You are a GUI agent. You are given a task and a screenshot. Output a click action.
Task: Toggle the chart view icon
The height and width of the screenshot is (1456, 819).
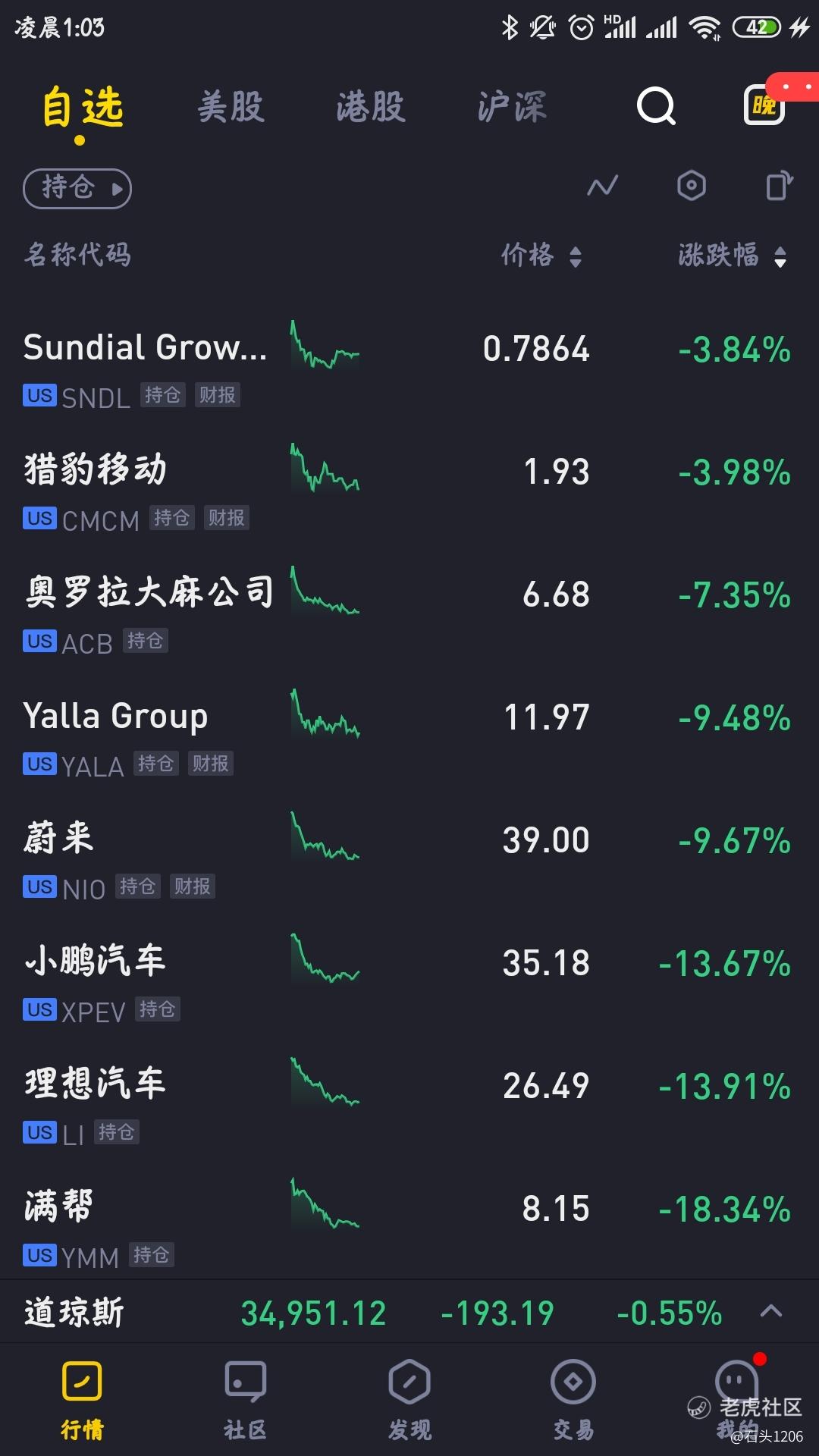pyautogui.click(x=603, y=186)
